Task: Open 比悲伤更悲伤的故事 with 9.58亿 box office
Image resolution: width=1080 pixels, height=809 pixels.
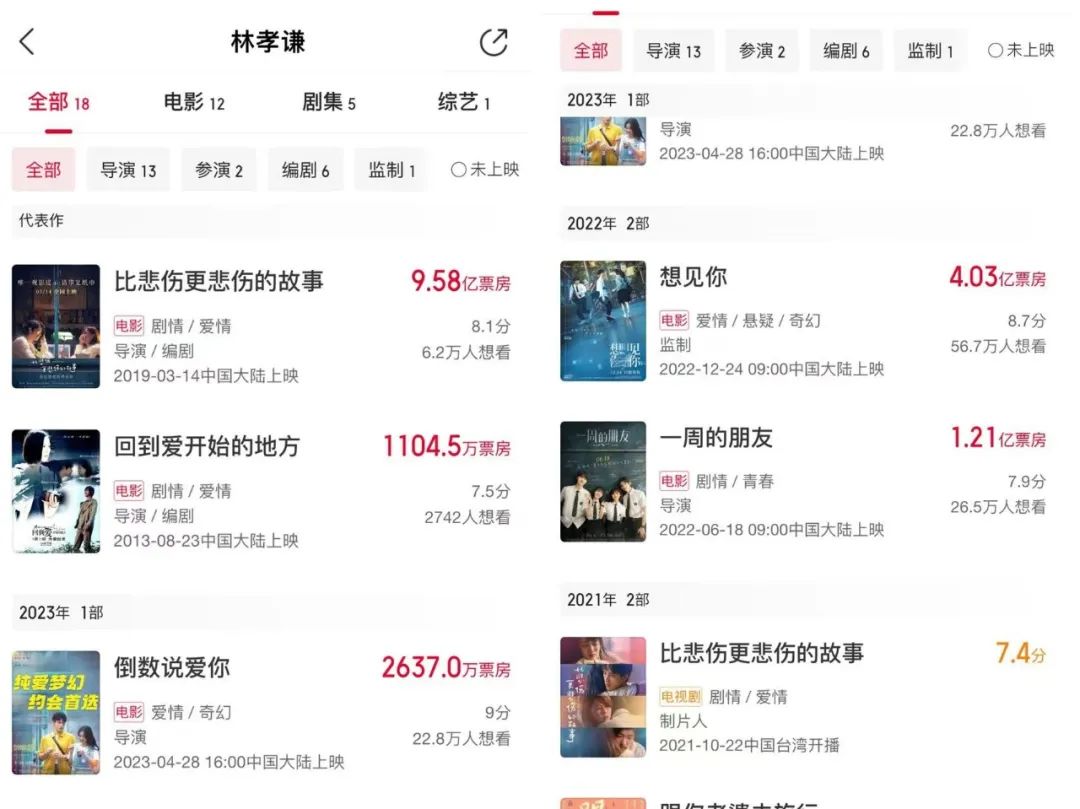Action: pyautogui.click(x=262, y=326)
